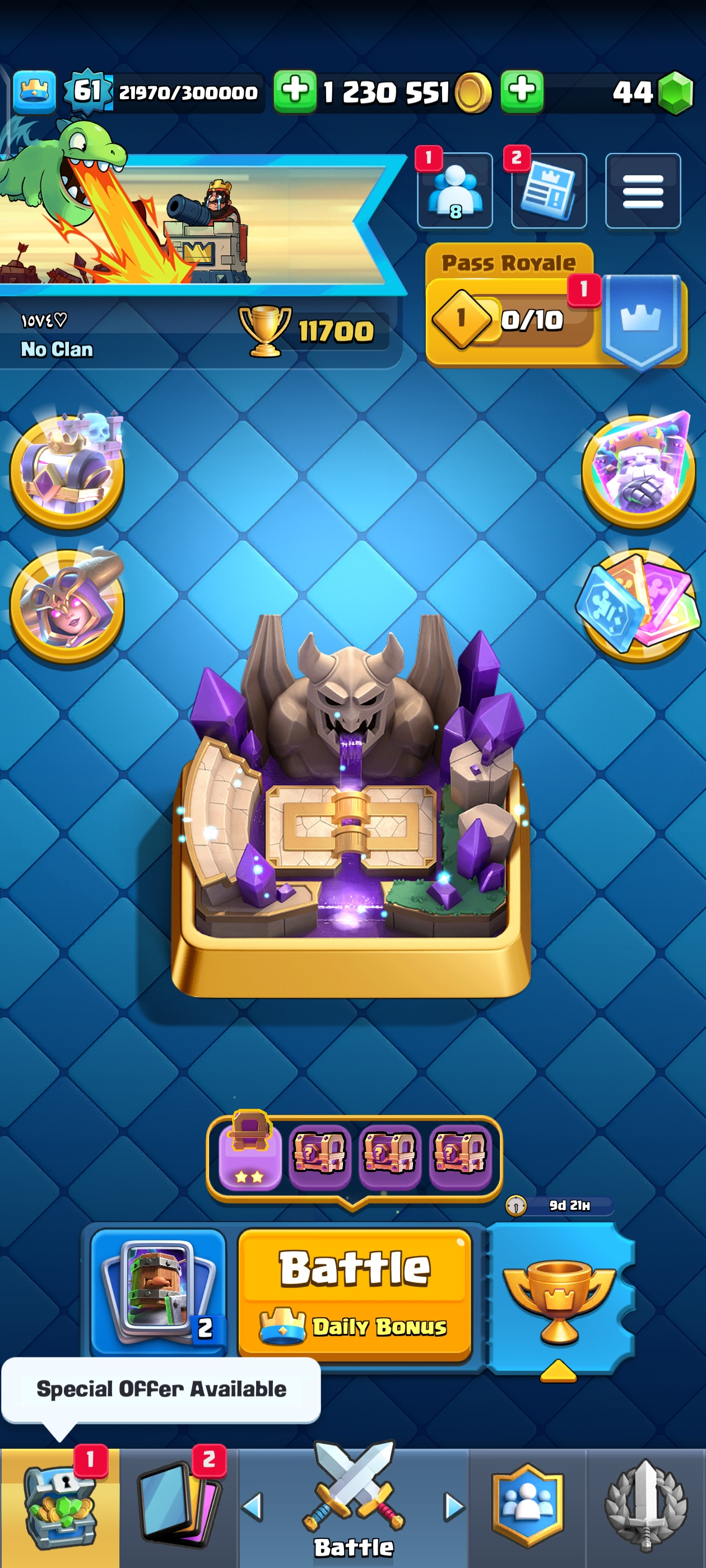Open the hamburger menu
The image size is (706, 1568).
point(643,191)
